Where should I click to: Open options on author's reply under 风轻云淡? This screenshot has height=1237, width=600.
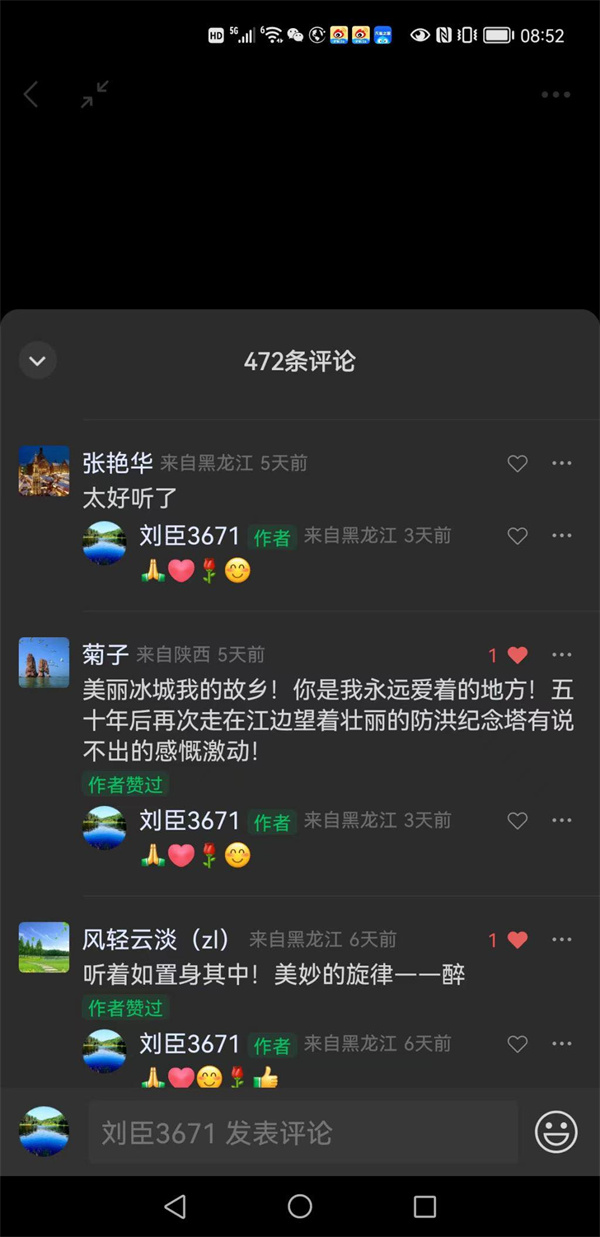pyautogui.click(x=562, y=1044)
